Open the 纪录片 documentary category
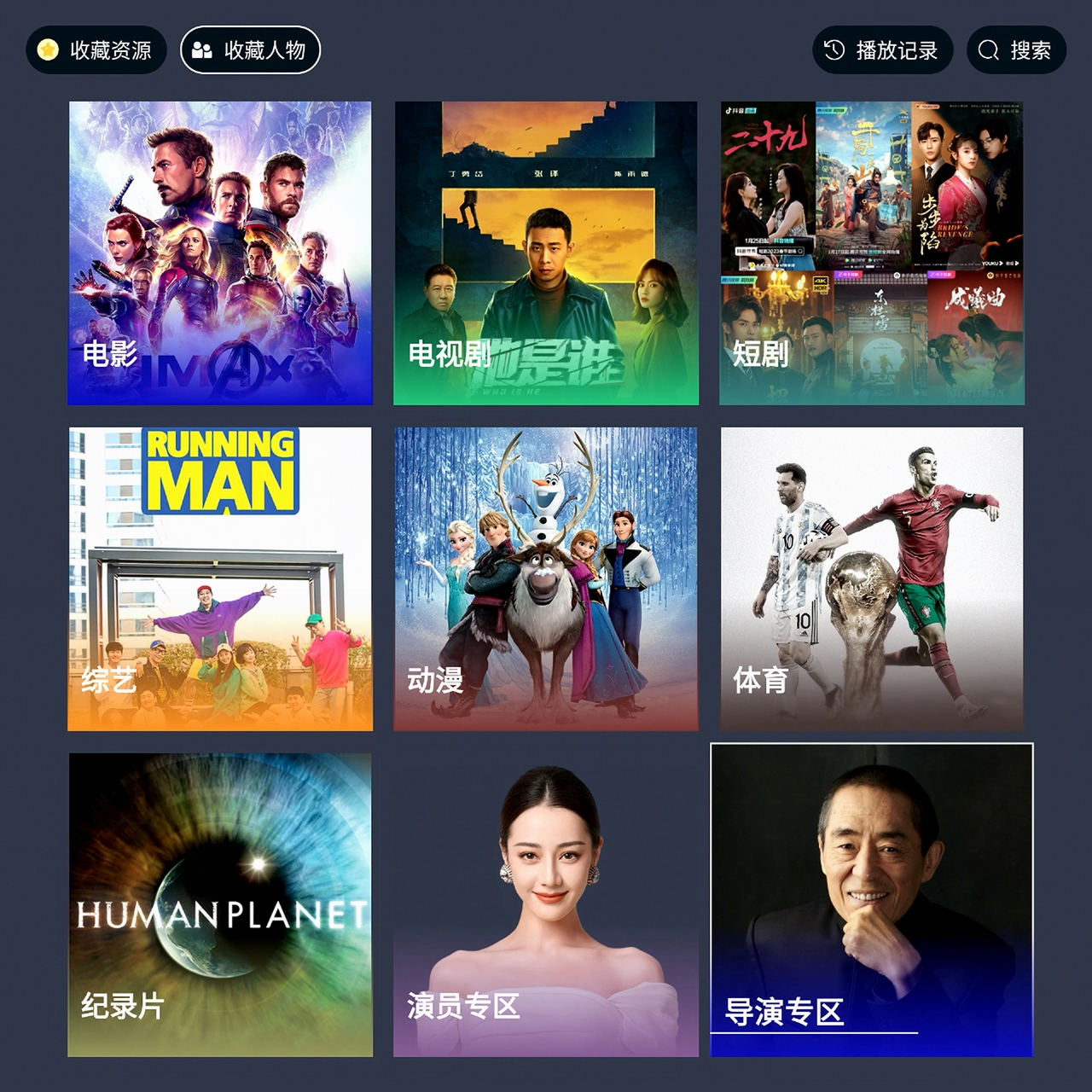1092x1092 pixels. tap(220, 905)
